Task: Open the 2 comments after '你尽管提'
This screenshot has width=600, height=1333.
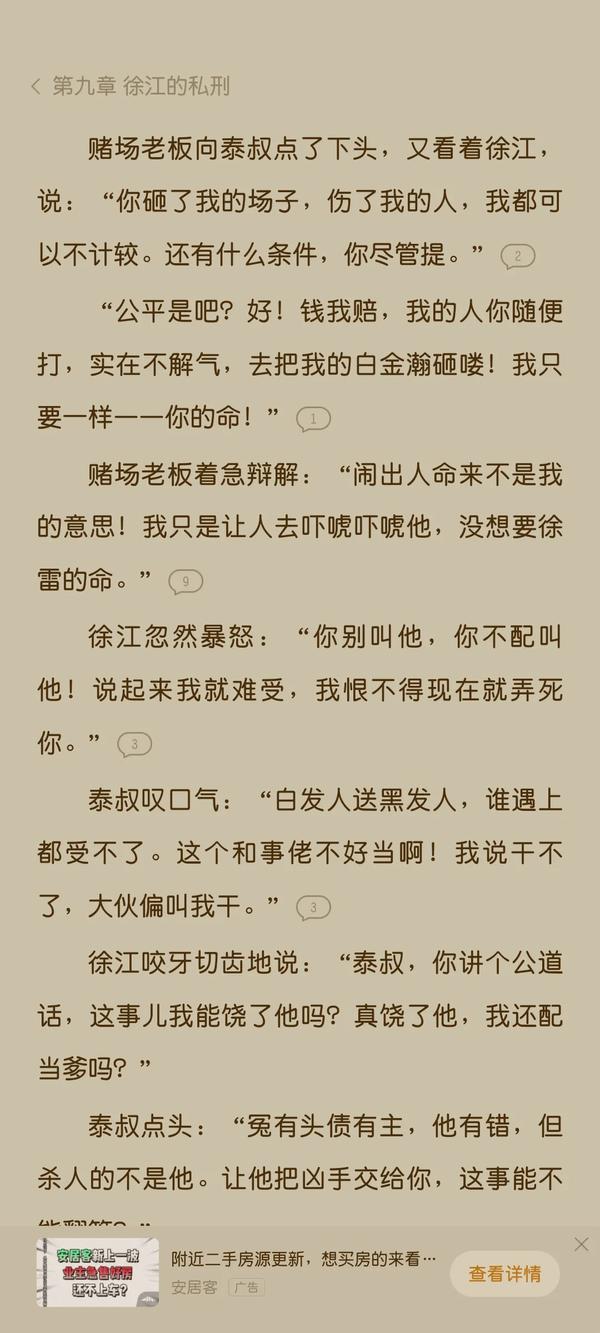Action: pyautogui.click(x=517, y=256)
